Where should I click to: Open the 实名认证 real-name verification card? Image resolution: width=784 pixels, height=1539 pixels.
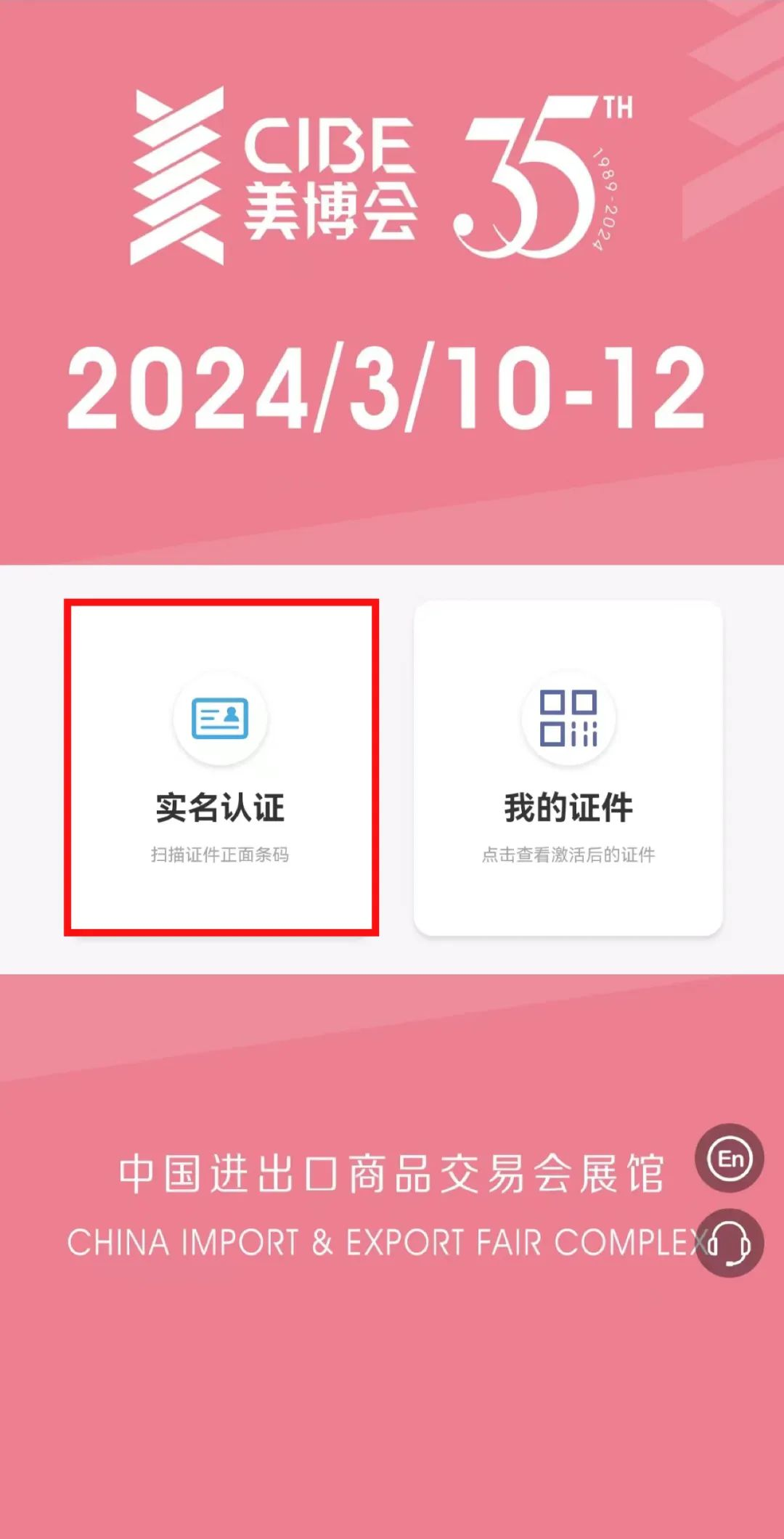221,768
